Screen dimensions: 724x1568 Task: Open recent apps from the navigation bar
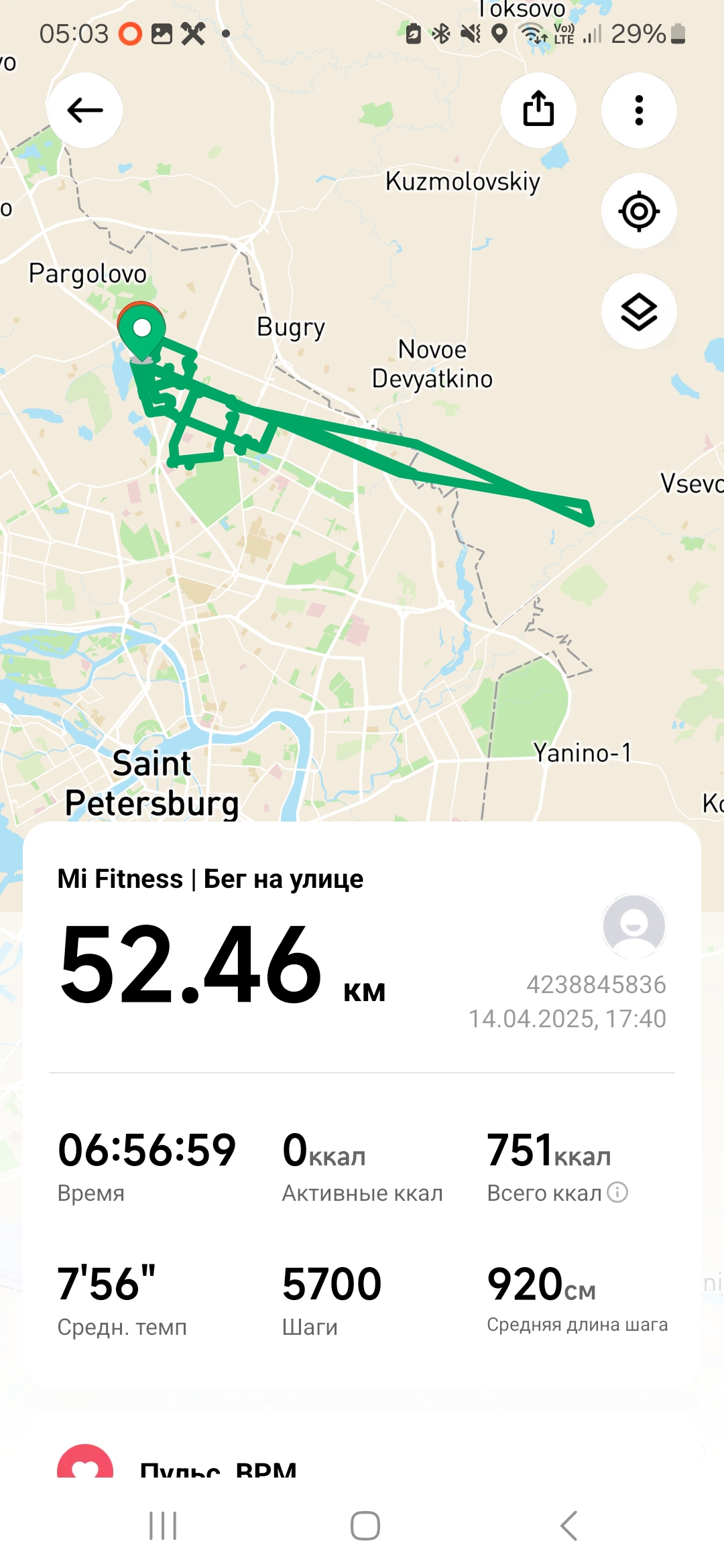pyautogui.click(x=163, y=1526)
